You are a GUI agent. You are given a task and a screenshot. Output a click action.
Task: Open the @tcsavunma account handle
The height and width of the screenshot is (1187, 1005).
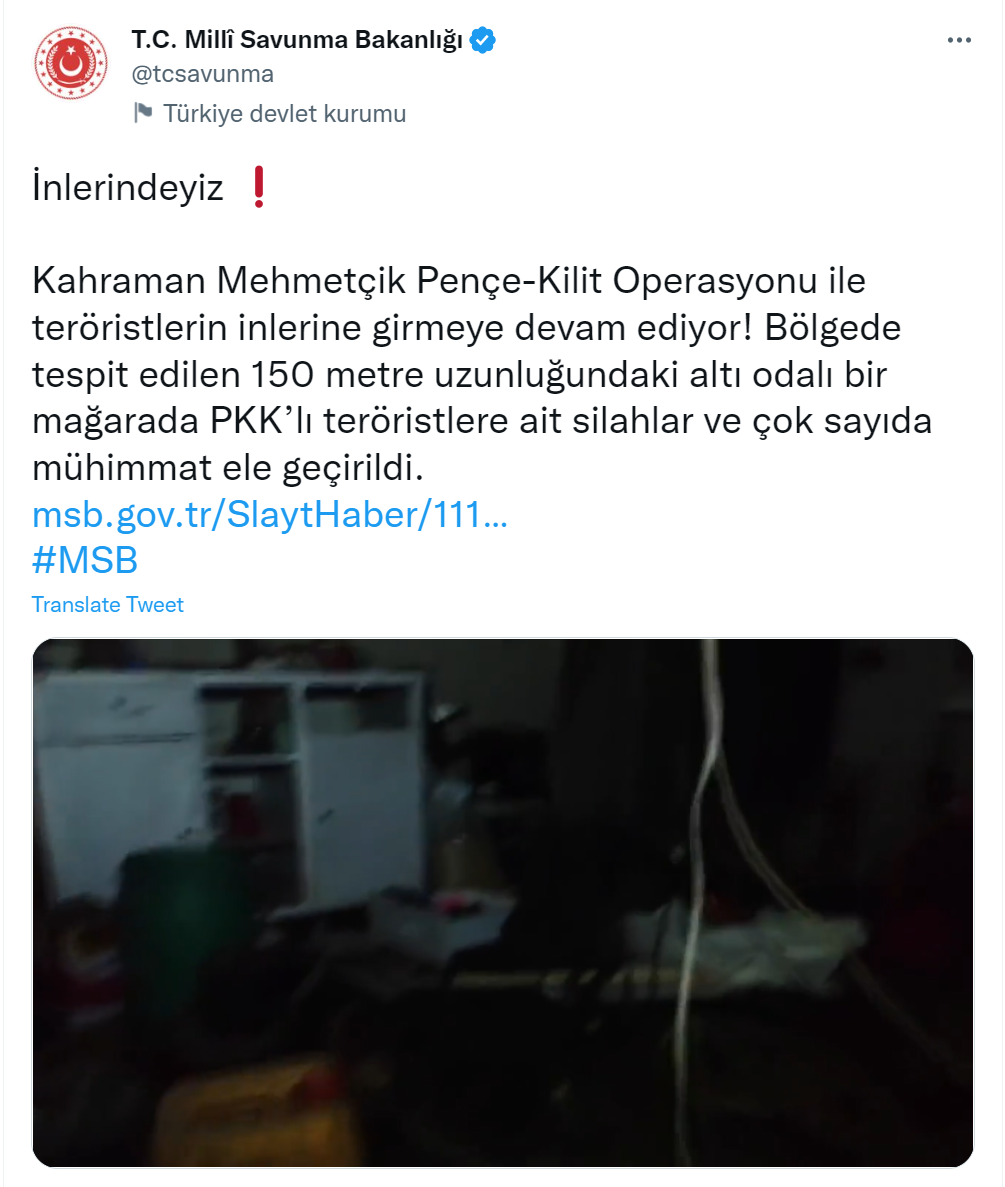coord(202,74)
